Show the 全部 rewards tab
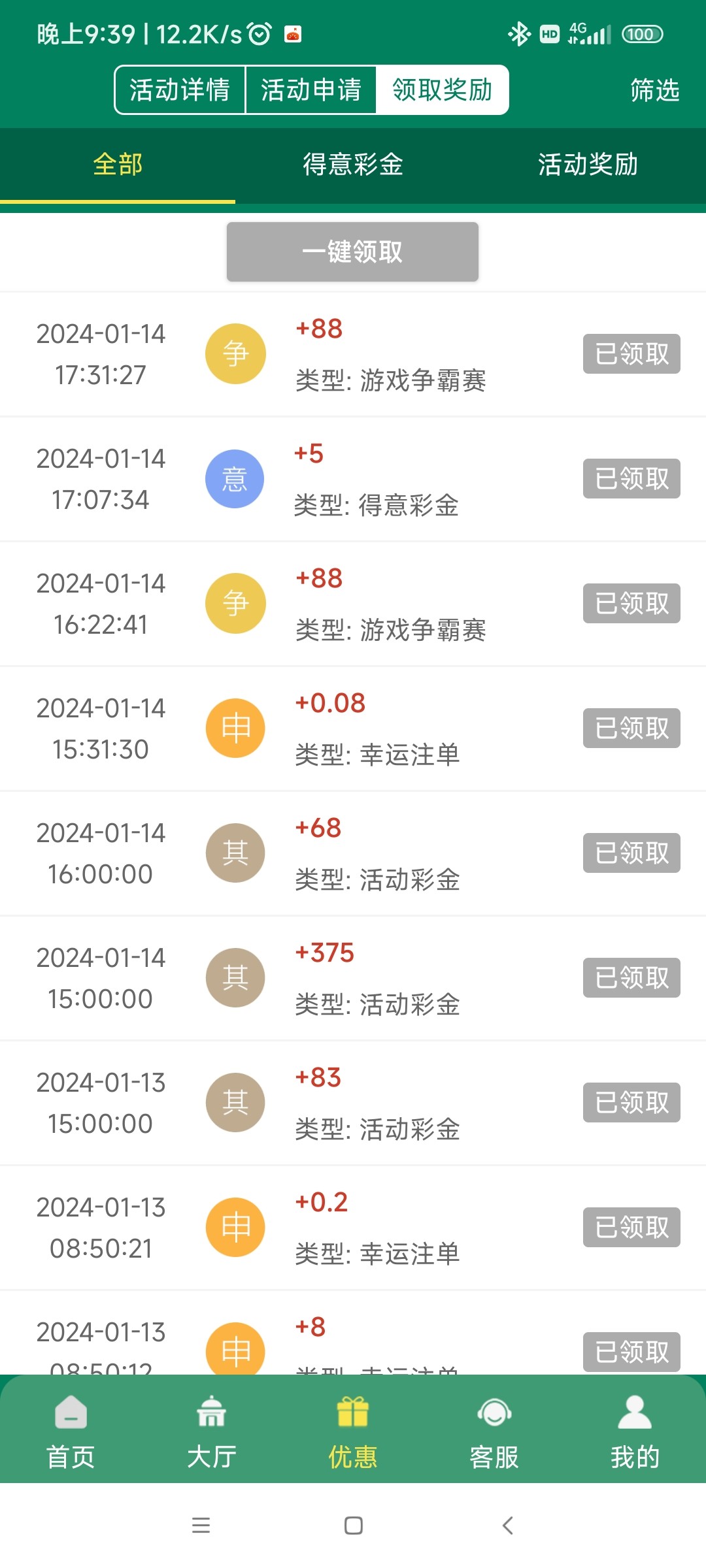The image size is (706, 1568). 118,165
